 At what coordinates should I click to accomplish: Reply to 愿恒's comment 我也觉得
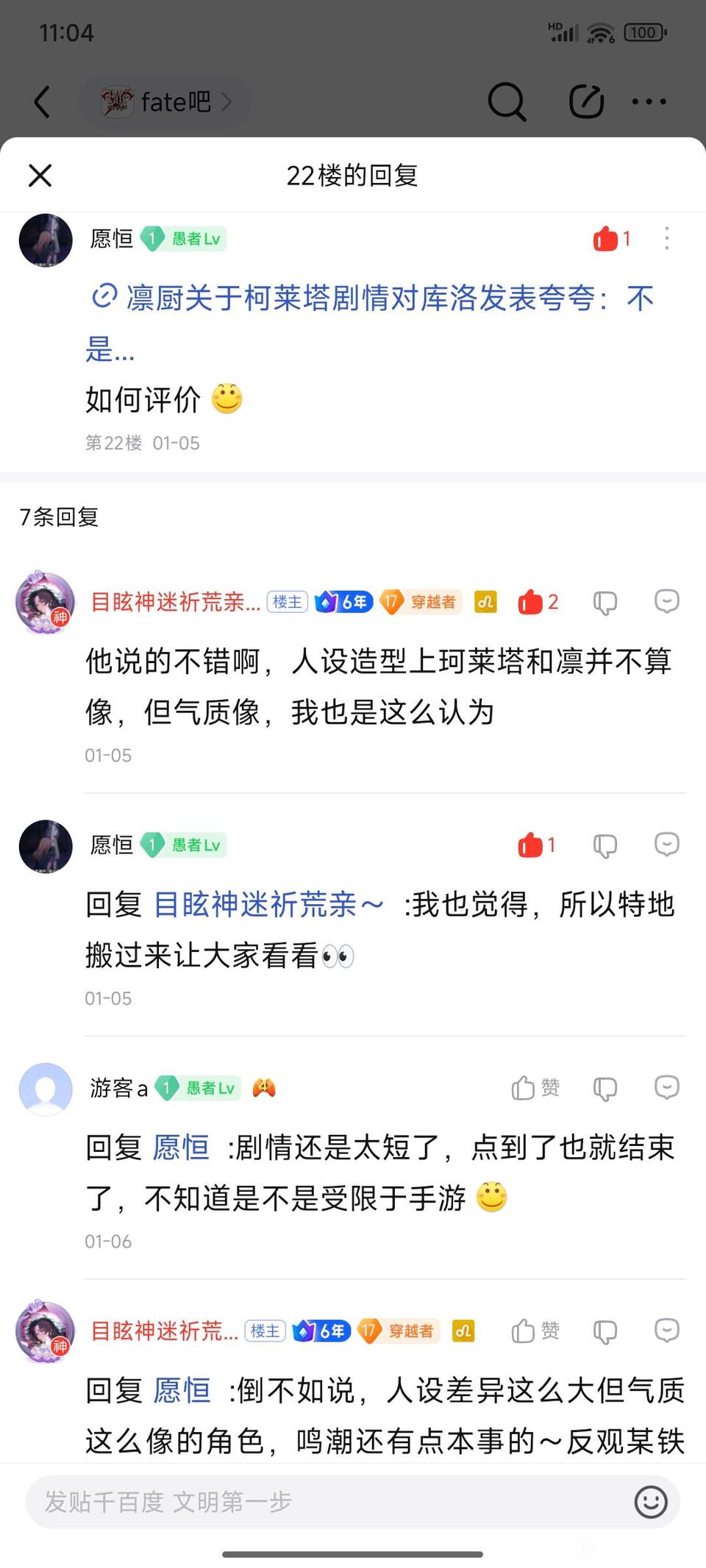click(x=666, y=845)
